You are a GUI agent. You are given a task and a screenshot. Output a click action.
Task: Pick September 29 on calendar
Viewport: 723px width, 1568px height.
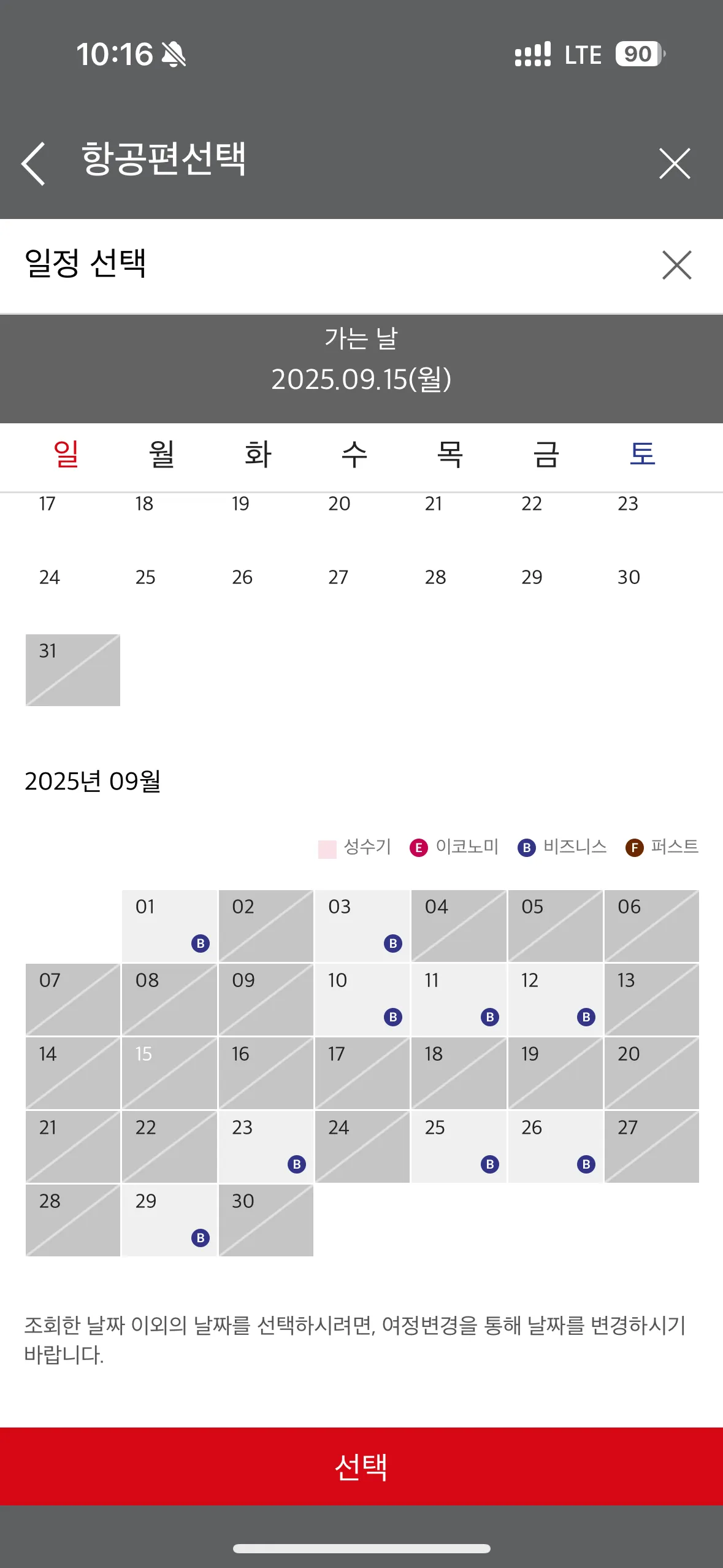169,1220
